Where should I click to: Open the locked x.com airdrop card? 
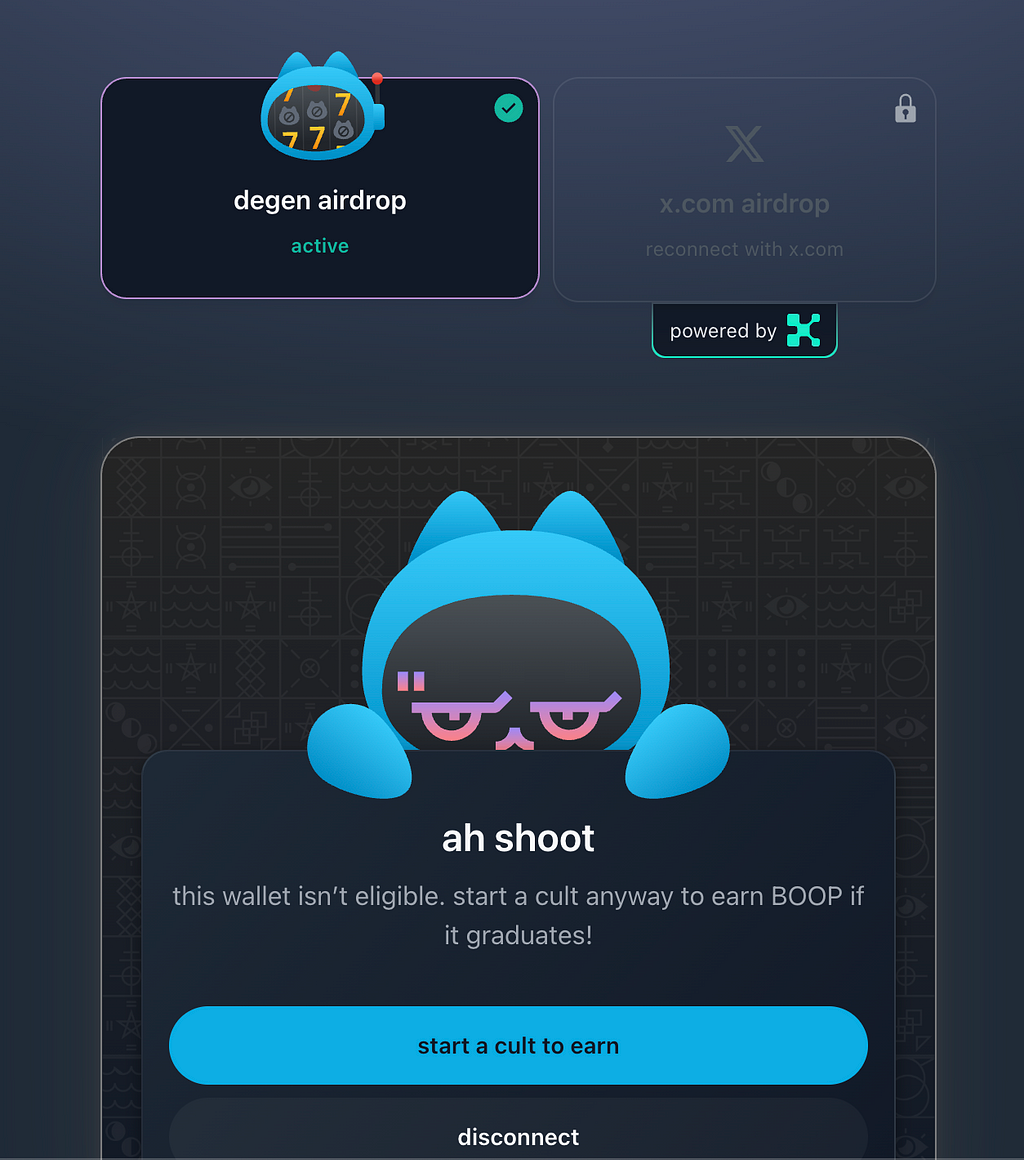click(x=744, y=190)
